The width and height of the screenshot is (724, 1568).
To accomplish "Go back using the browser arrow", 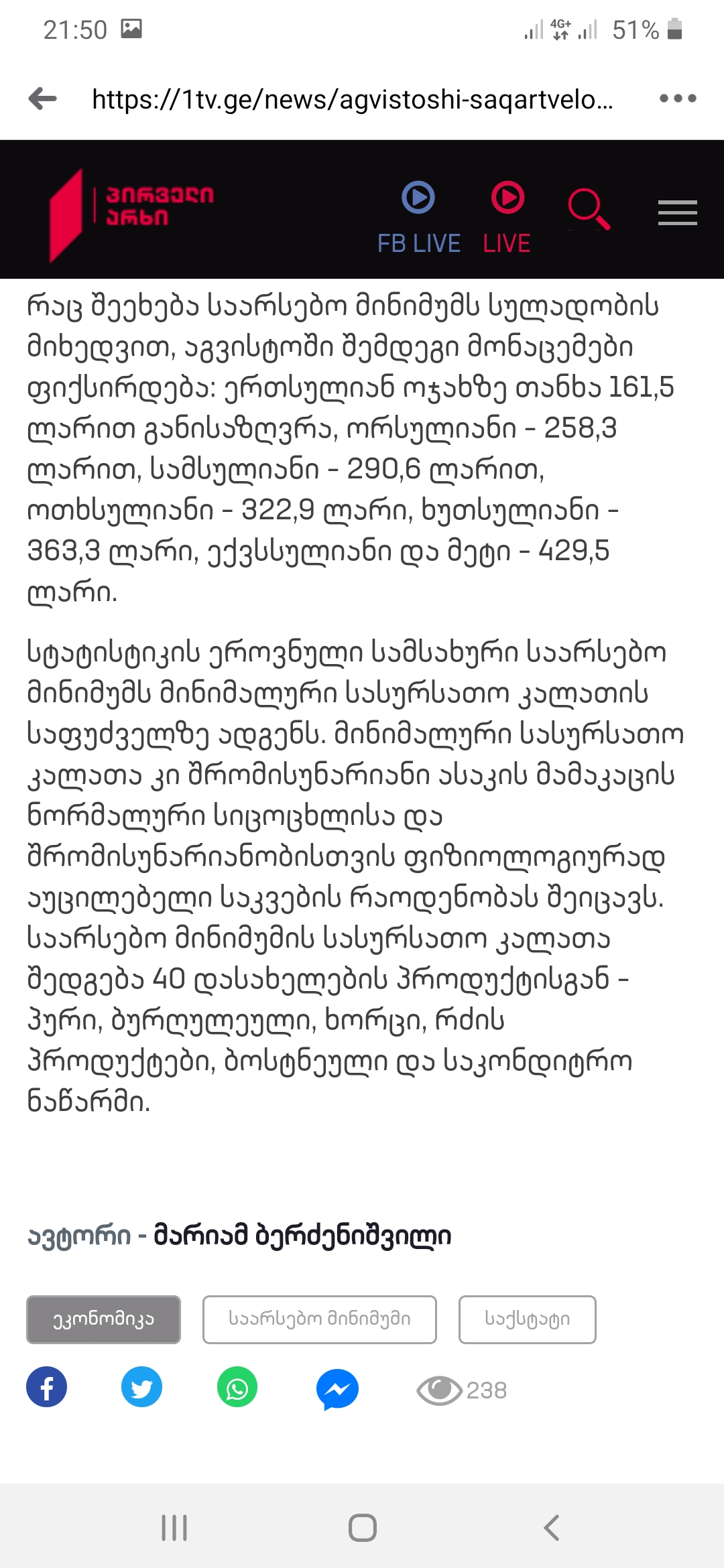I will 43,99.
